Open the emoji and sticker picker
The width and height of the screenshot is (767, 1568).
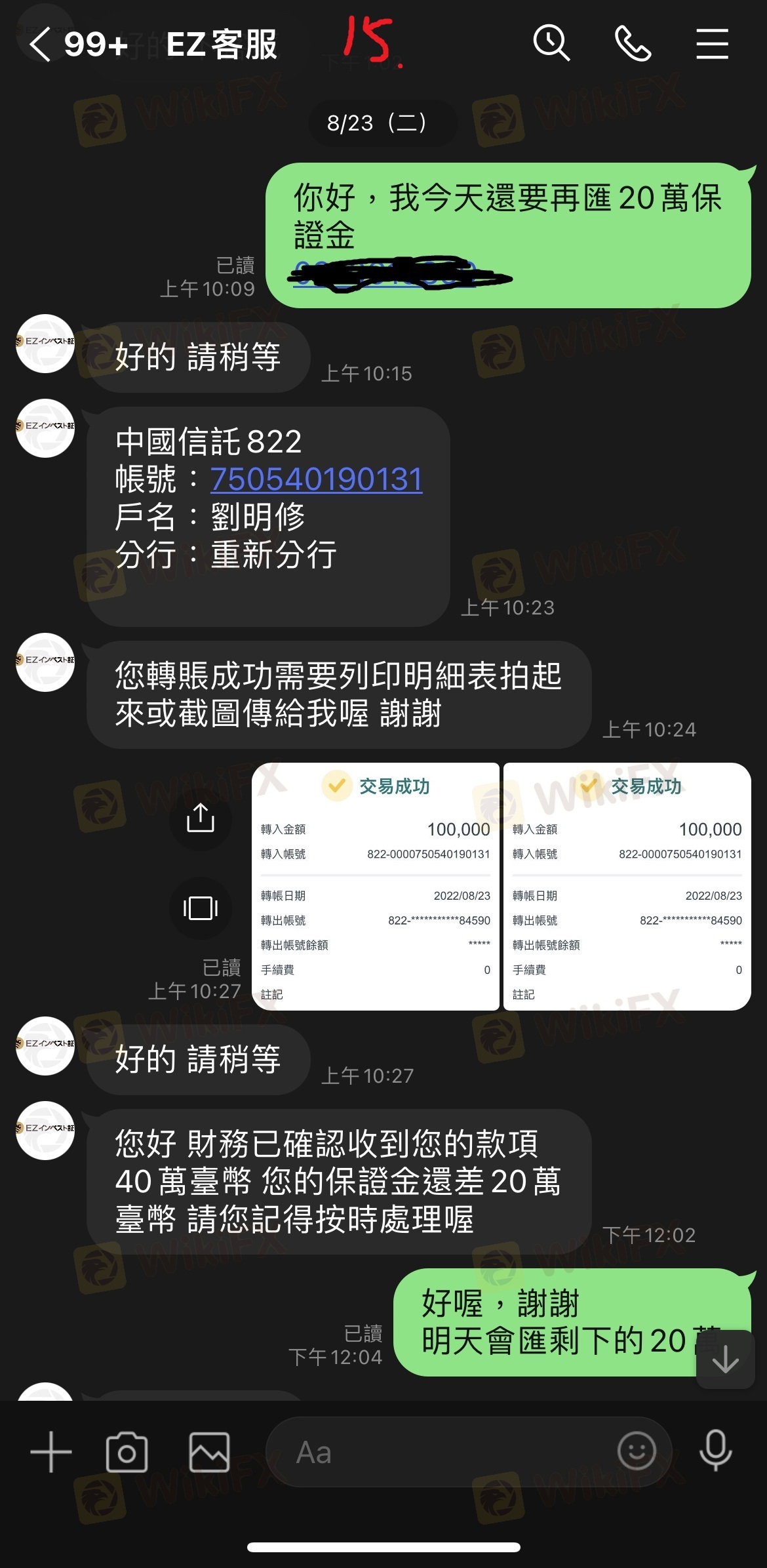click(636, 1451)
